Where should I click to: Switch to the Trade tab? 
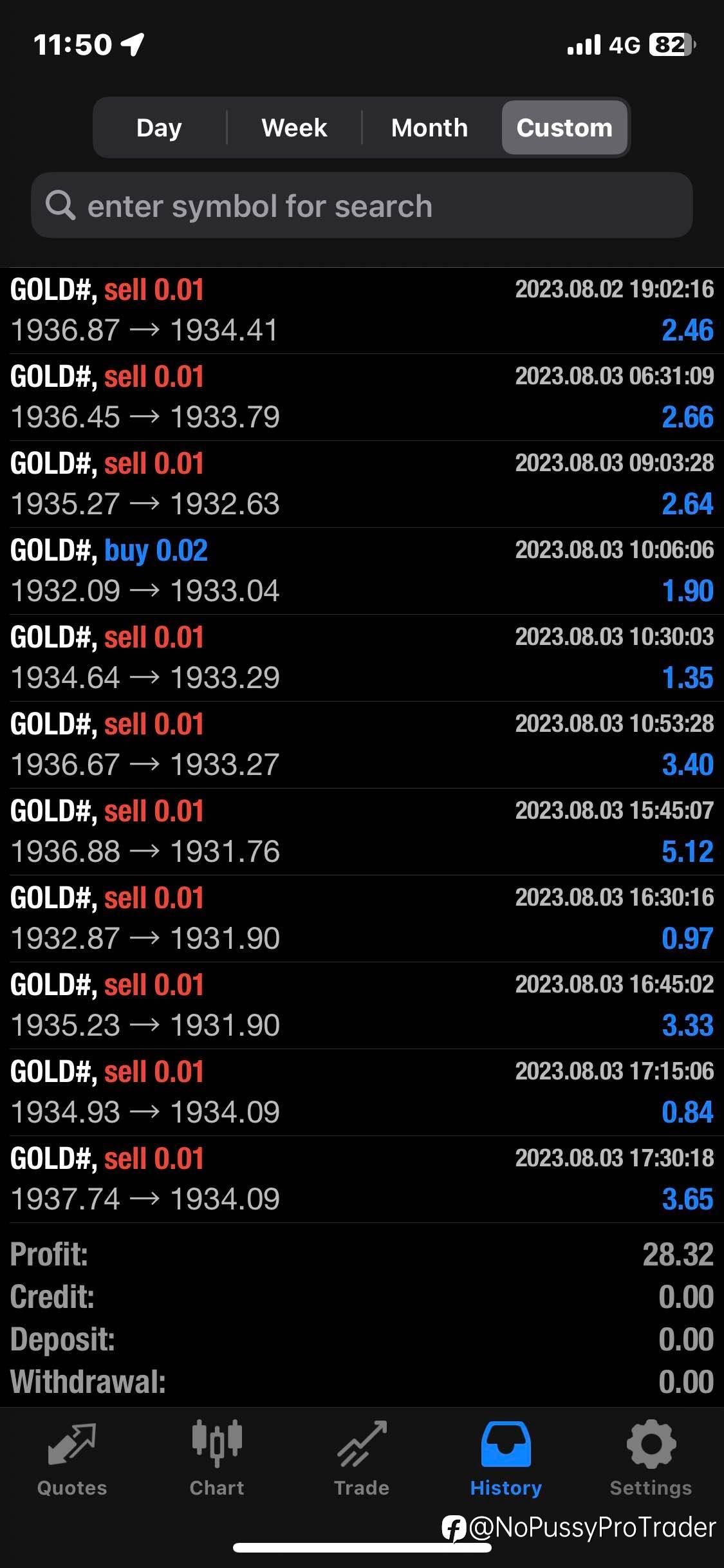(362, 1460)
